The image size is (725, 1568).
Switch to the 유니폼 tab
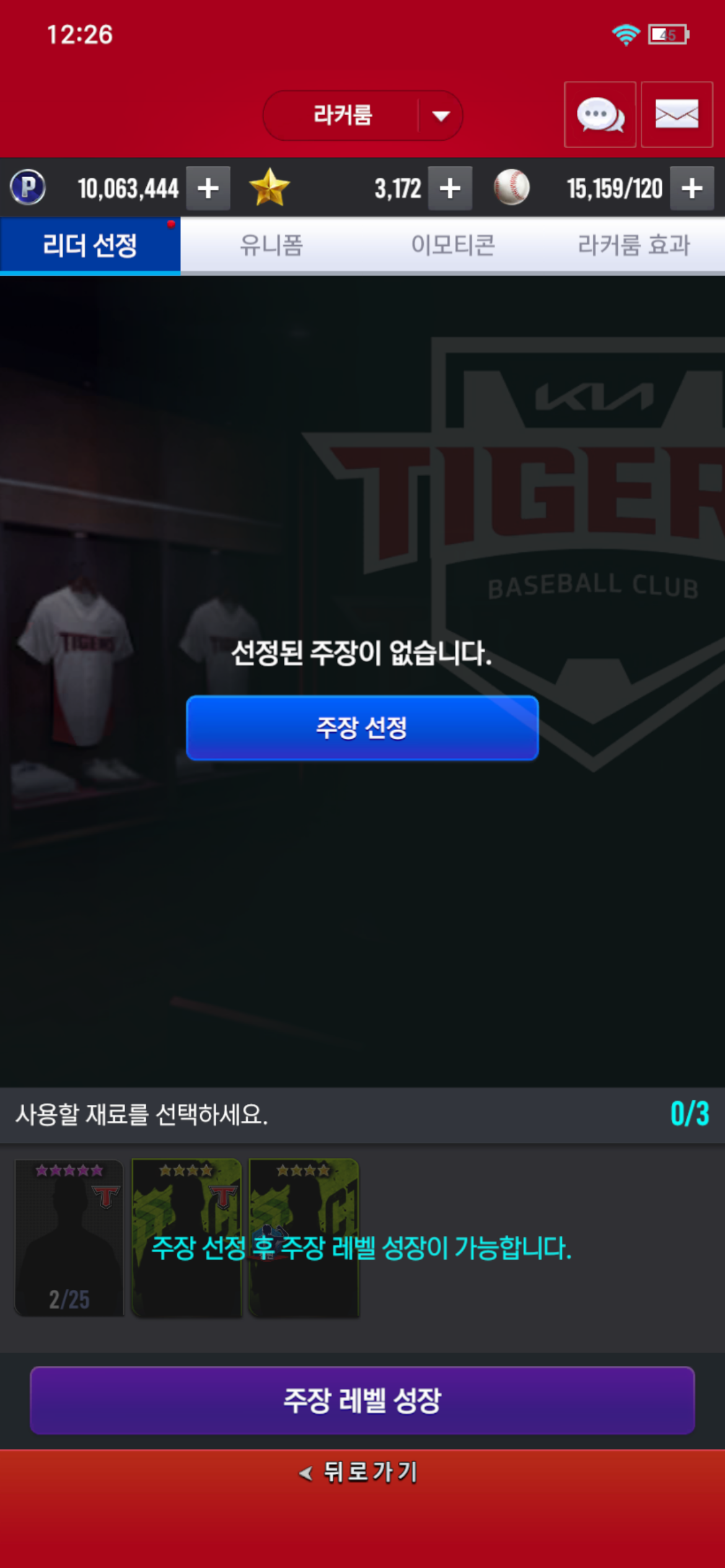coord(271,246)
